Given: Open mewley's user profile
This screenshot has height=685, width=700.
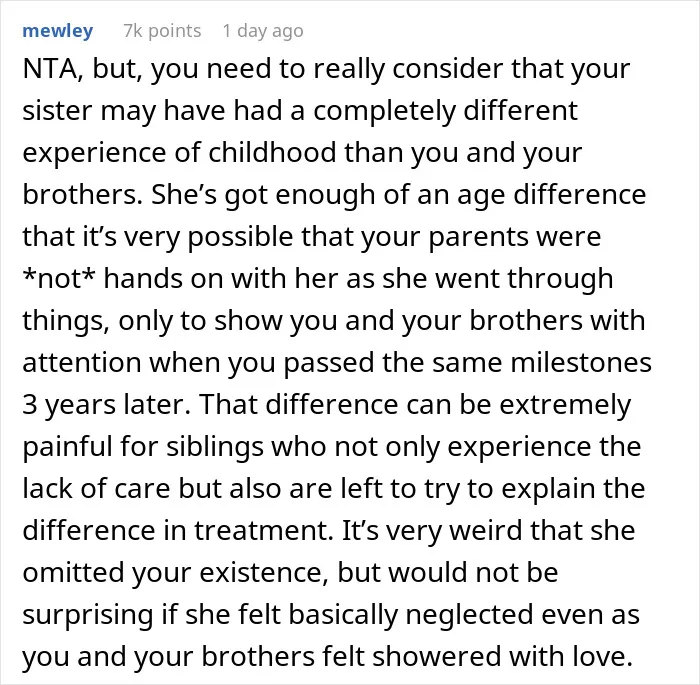Looking at the screenshot, I should click(58, 31).
